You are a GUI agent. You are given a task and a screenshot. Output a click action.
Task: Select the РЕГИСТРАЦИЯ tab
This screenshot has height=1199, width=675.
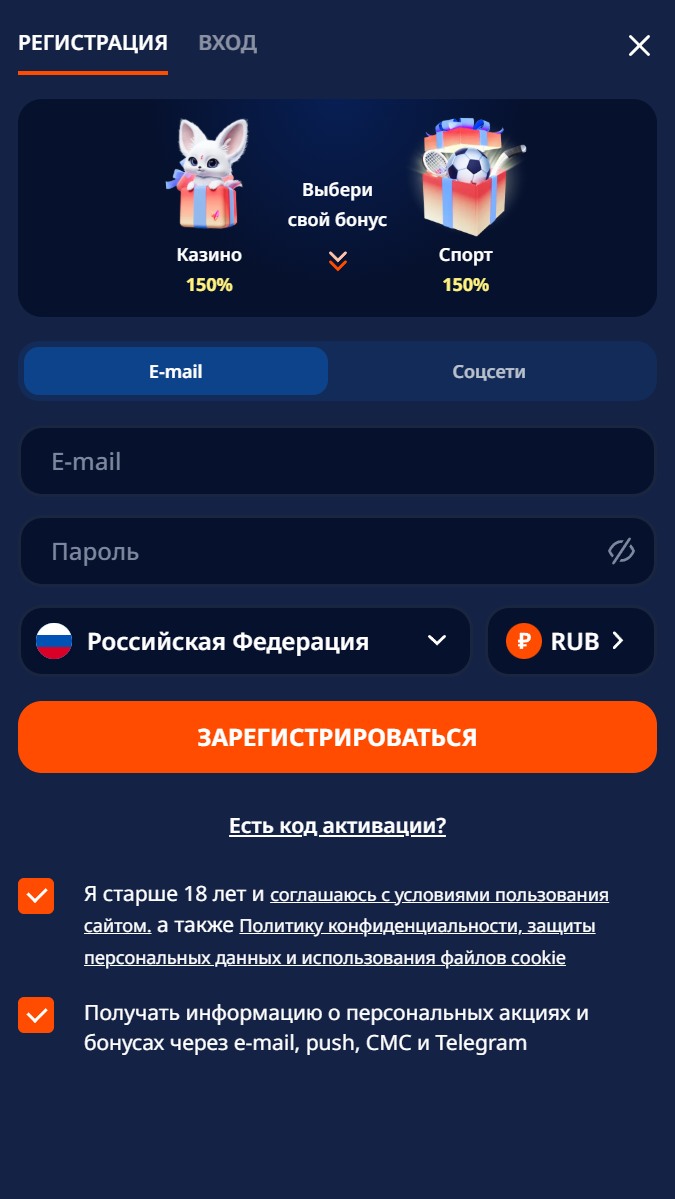tap(93, 43)
